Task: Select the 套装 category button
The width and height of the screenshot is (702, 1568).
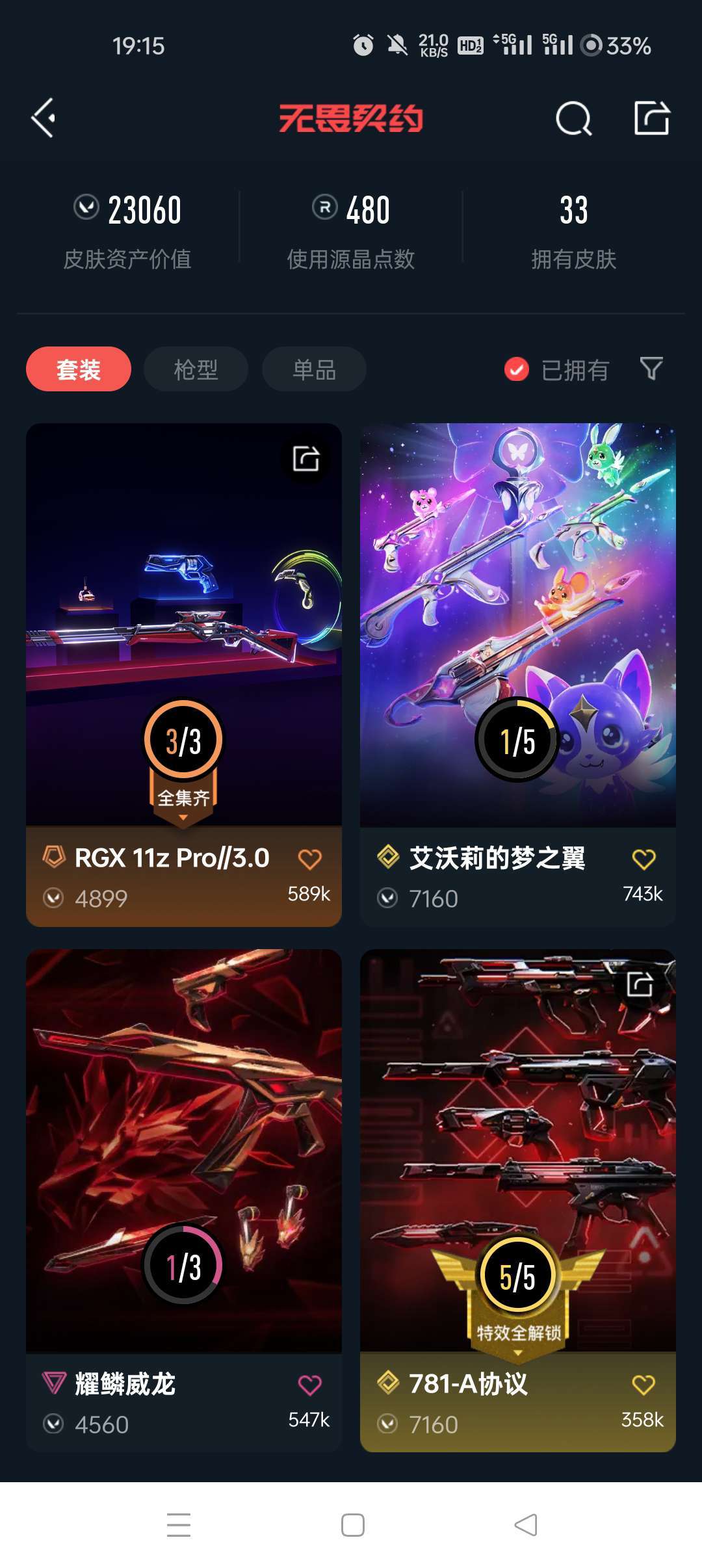Action: [79, 369]
